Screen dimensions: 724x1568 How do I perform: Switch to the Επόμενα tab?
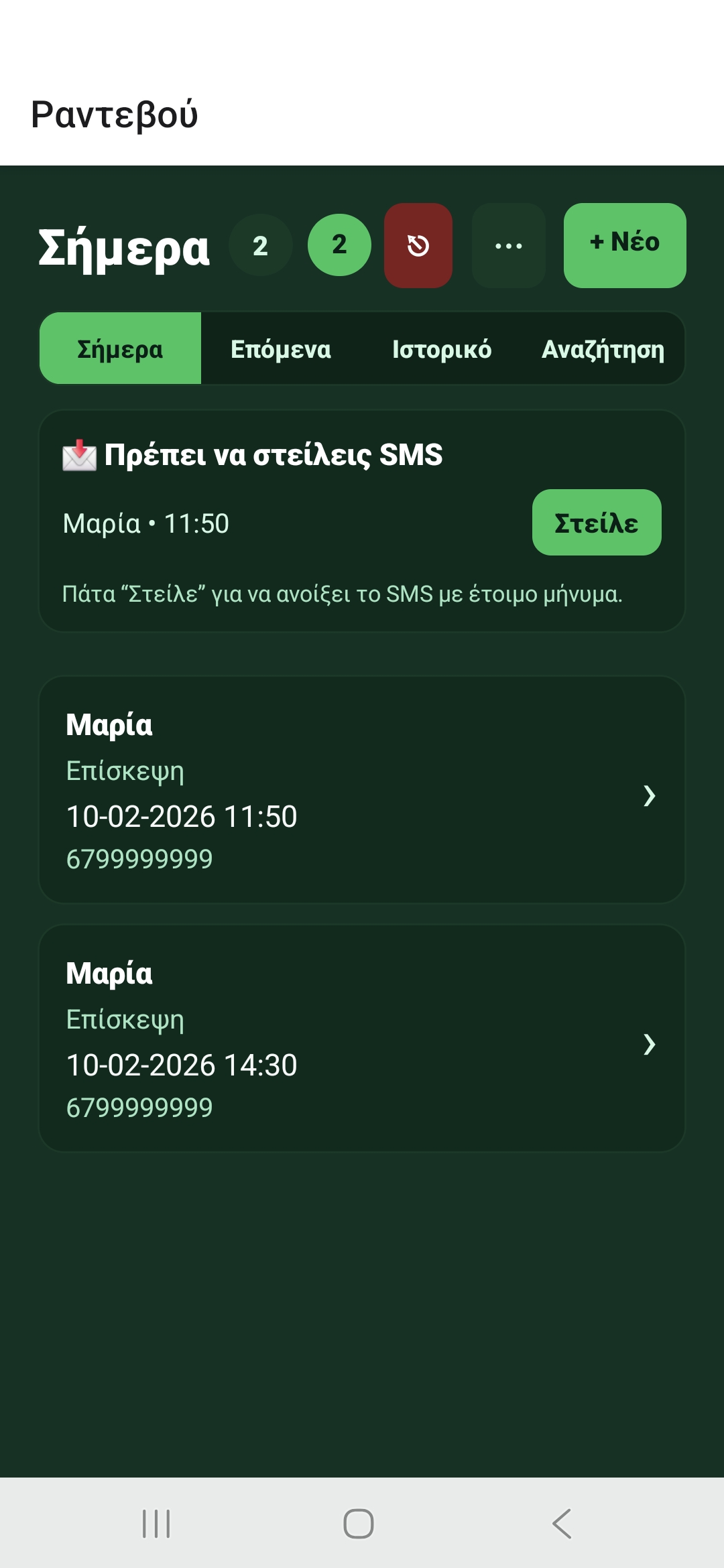coord(281,349)
